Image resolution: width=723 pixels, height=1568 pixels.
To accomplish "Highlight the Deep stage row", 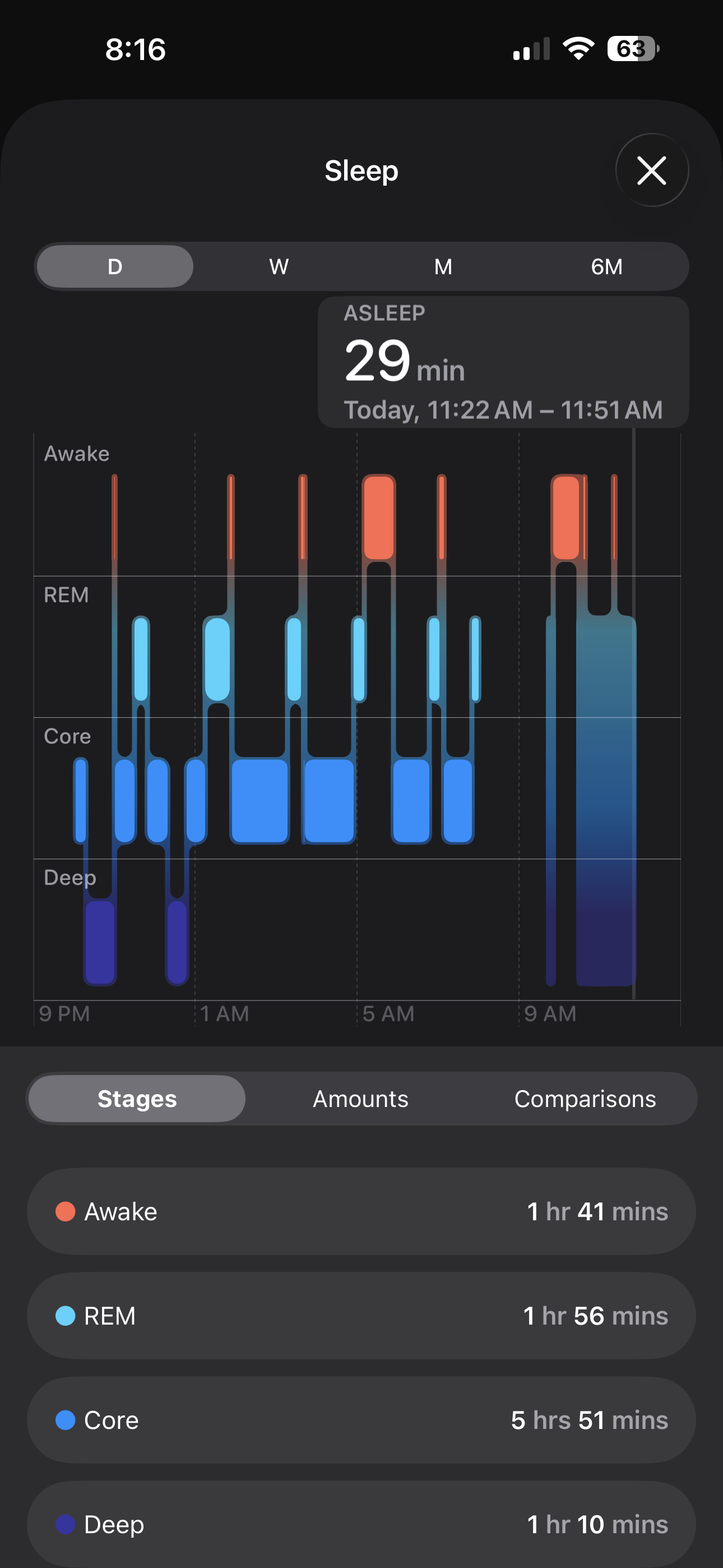I will coord(361,1524).
